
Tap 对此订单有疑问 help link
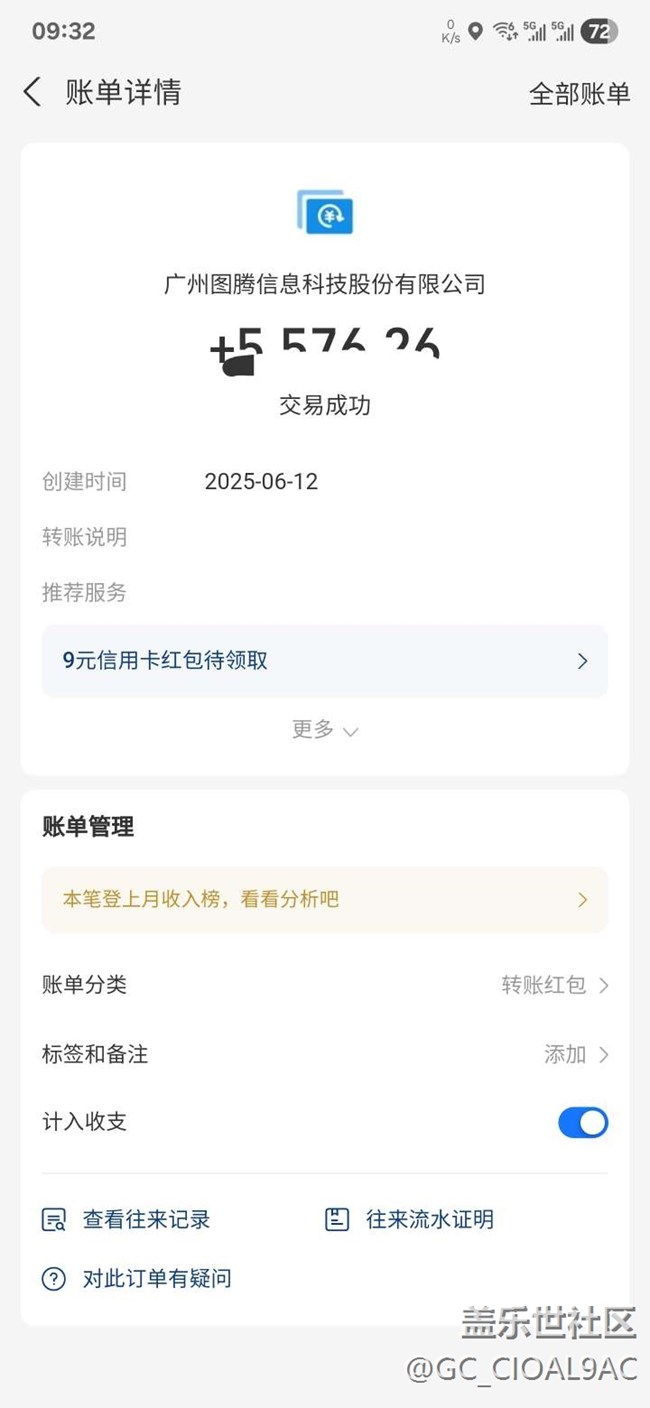tap(137, 1279)
